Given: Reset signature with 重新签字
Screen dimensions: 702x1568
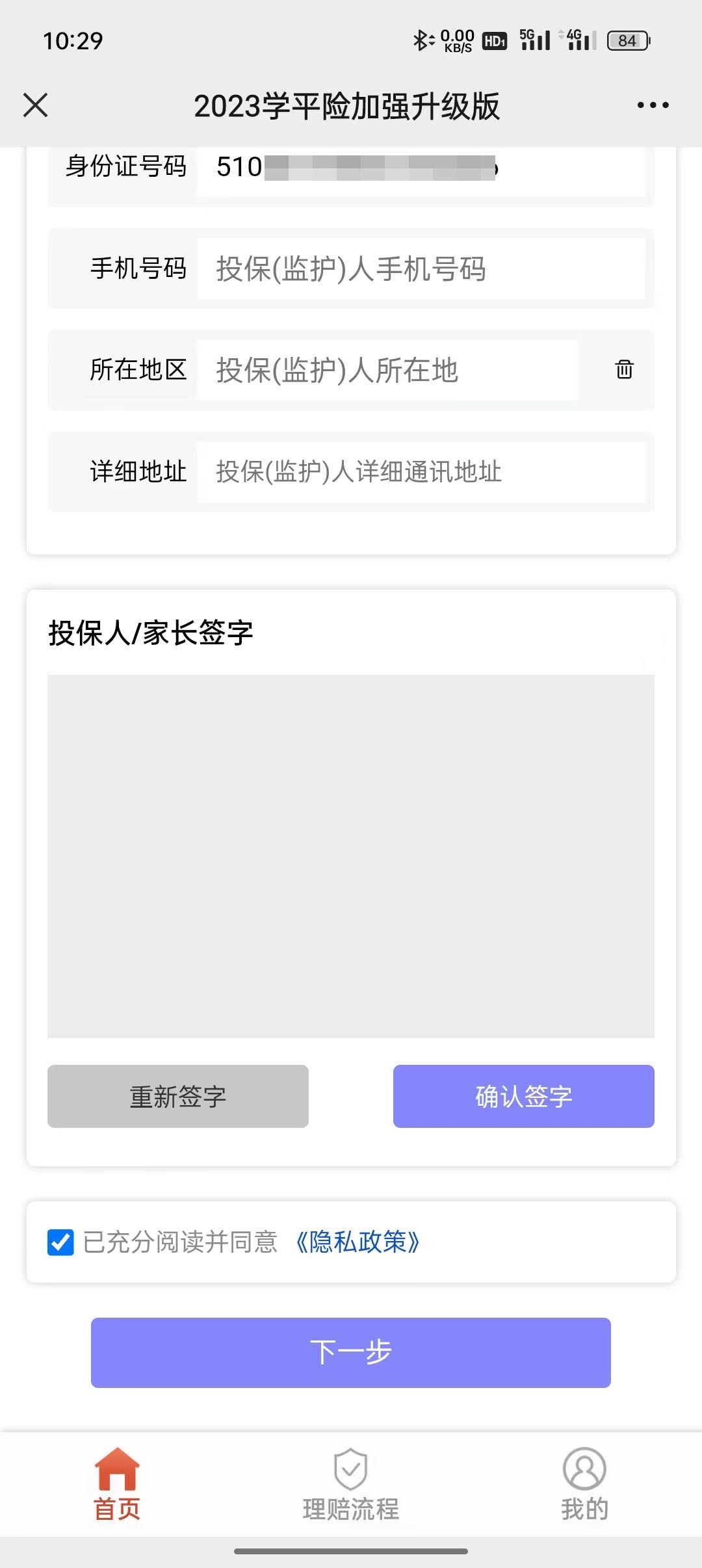Looking at the screenshot, I should tap(177, 1096).
